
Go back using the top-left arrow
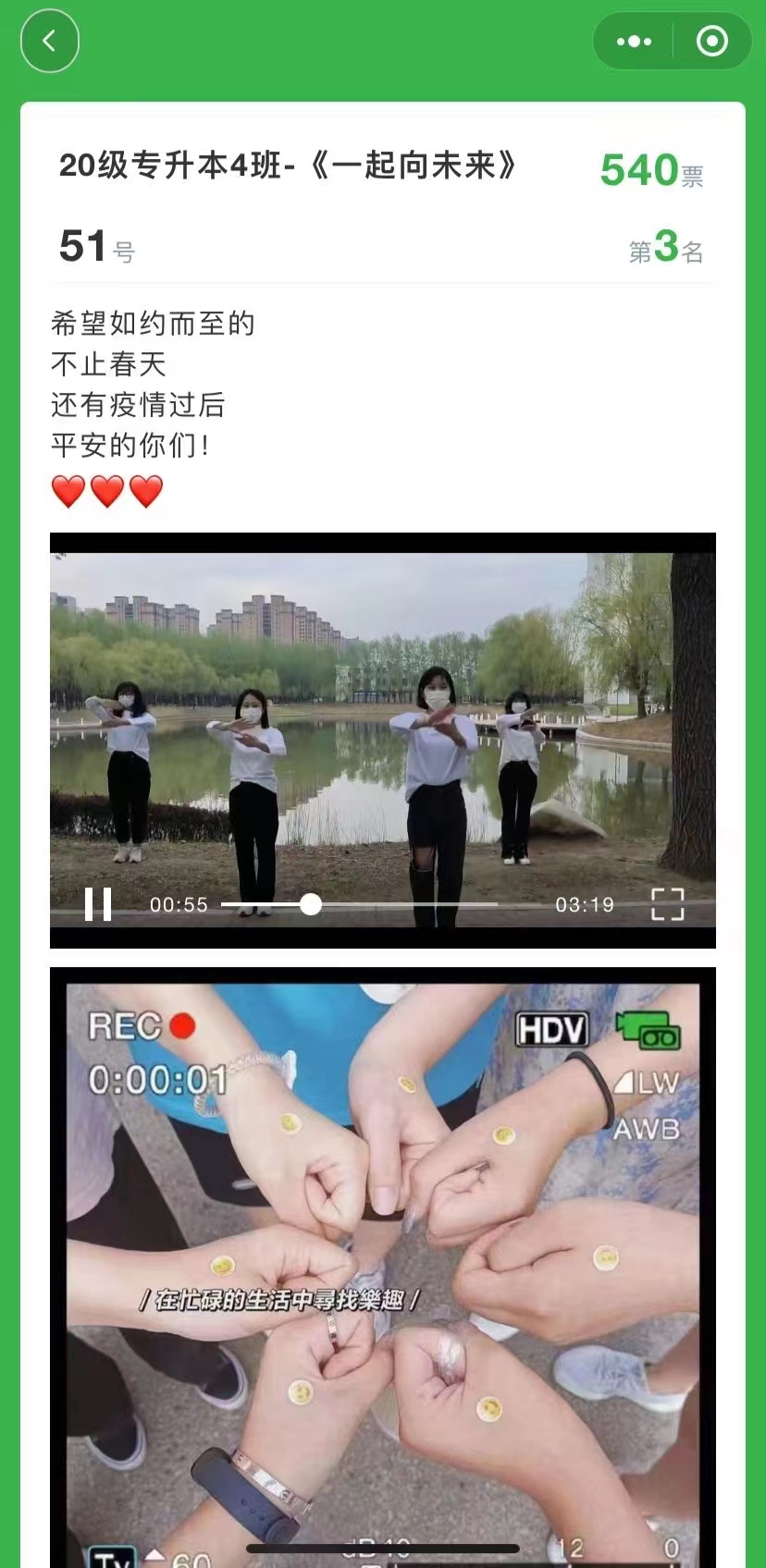click(49, 41)
